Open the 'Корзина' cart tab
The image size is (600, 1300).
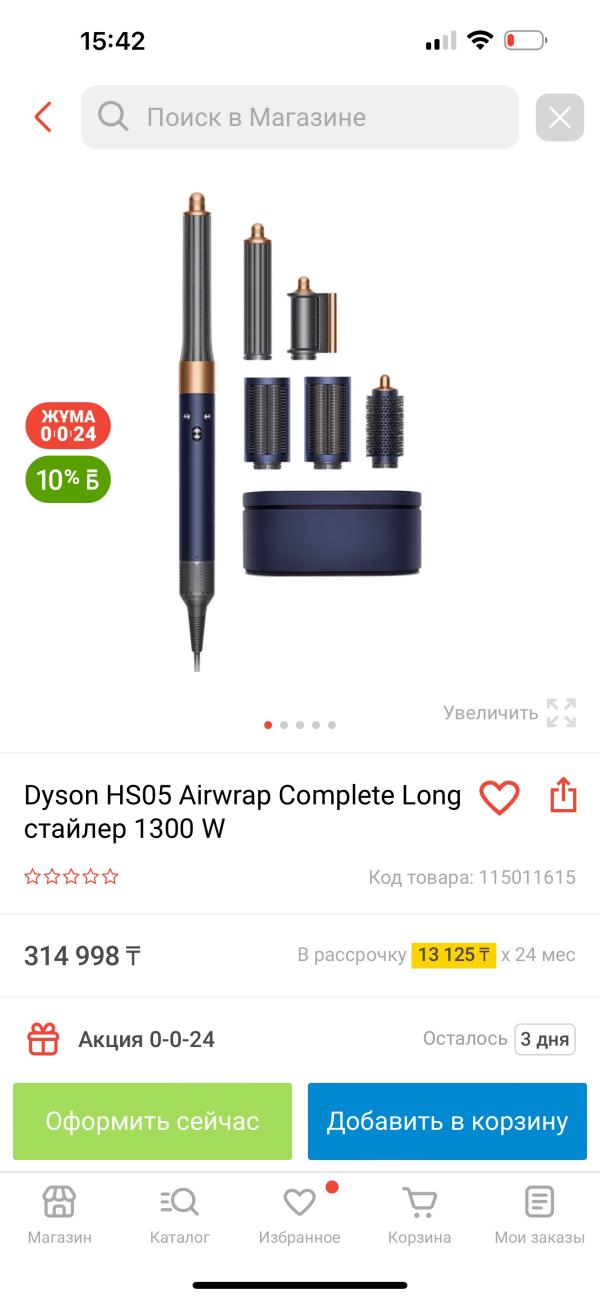pyautogui.click(x=419, y=1215)
